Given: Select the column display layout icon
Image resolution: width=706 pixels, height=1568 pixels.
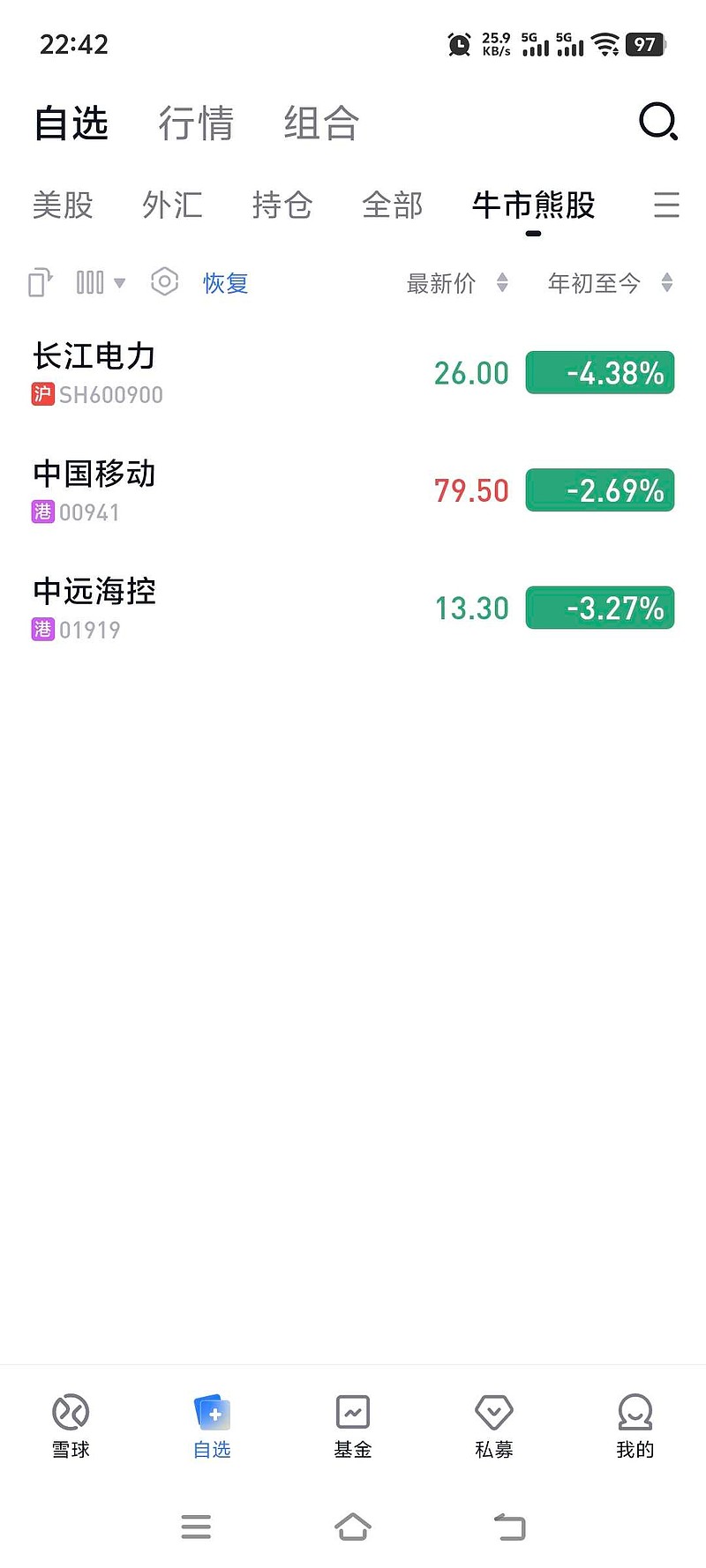Looking at the screenshot, I should click(88, 282).
